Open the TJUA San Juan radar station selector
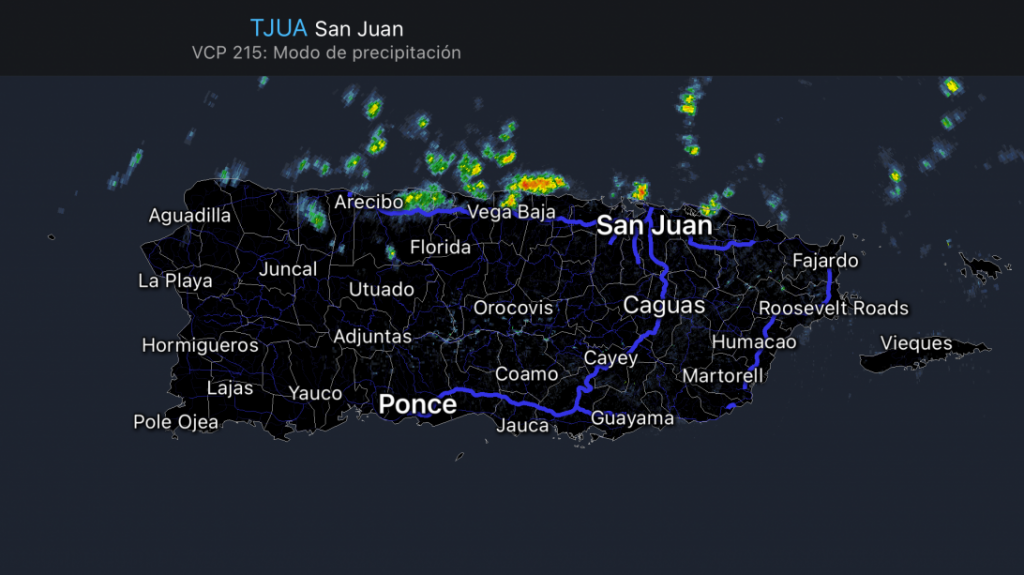1024x575 pixels. pyautogui.click(x=326, y=28)
